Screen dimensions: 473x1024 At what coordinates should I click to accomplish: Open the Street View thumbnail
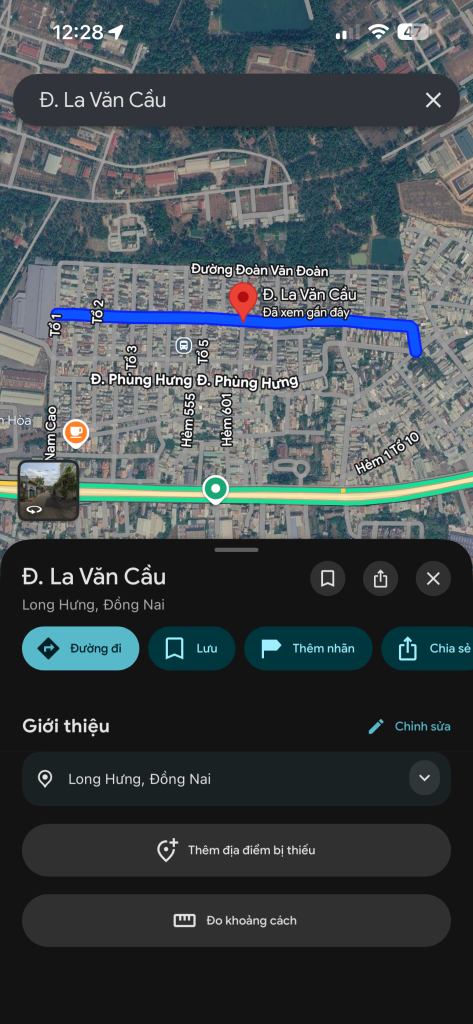pos(48,490)
